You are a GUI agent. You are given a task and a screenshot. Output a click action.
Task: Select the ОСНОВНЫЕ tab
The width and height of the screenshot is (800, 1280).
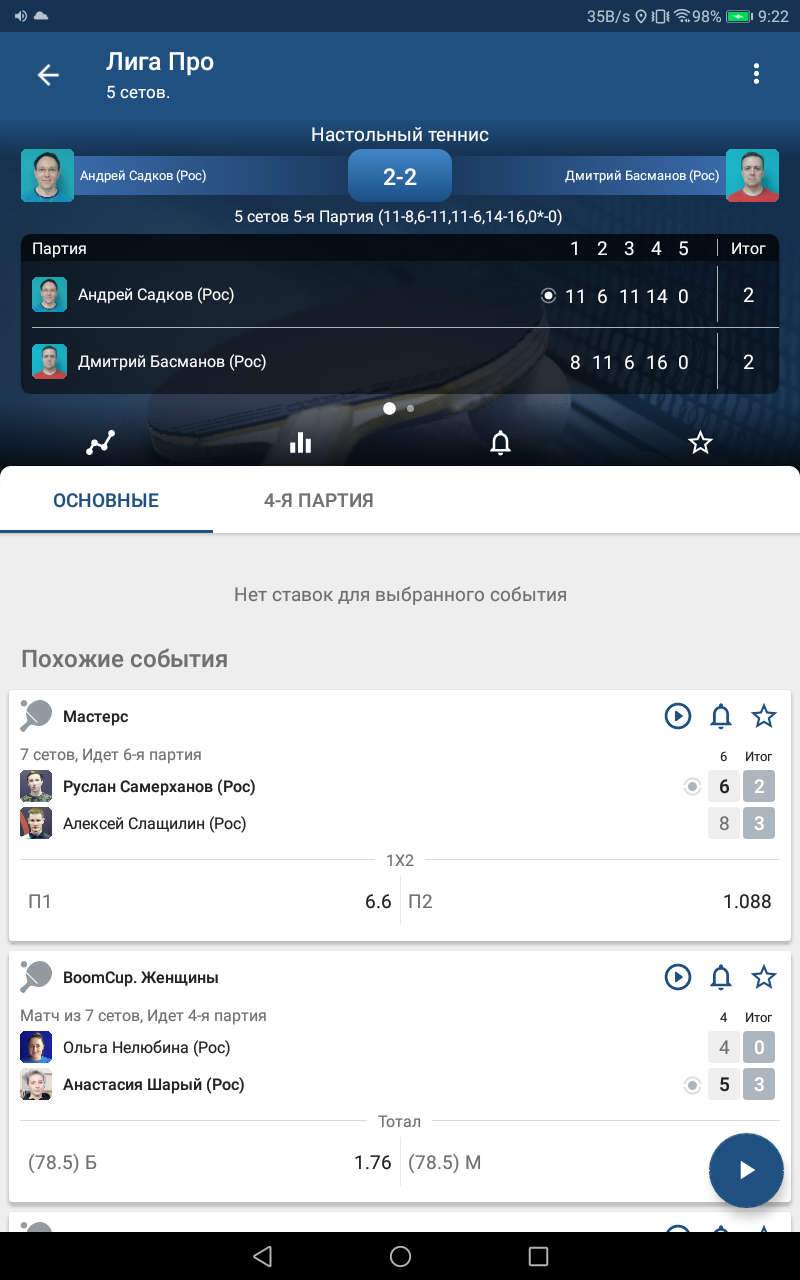106,500
